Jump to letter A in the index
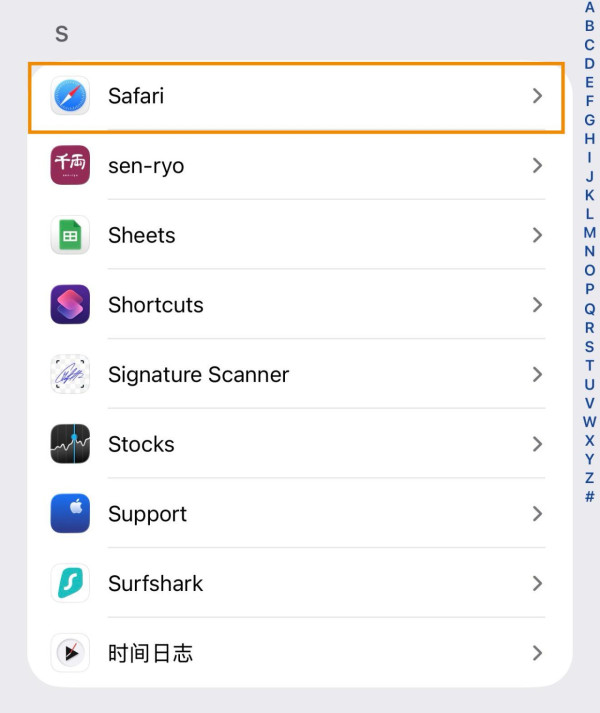Image resolution: width=600 pixels, height=713 pixels. (x=589, y=7)
